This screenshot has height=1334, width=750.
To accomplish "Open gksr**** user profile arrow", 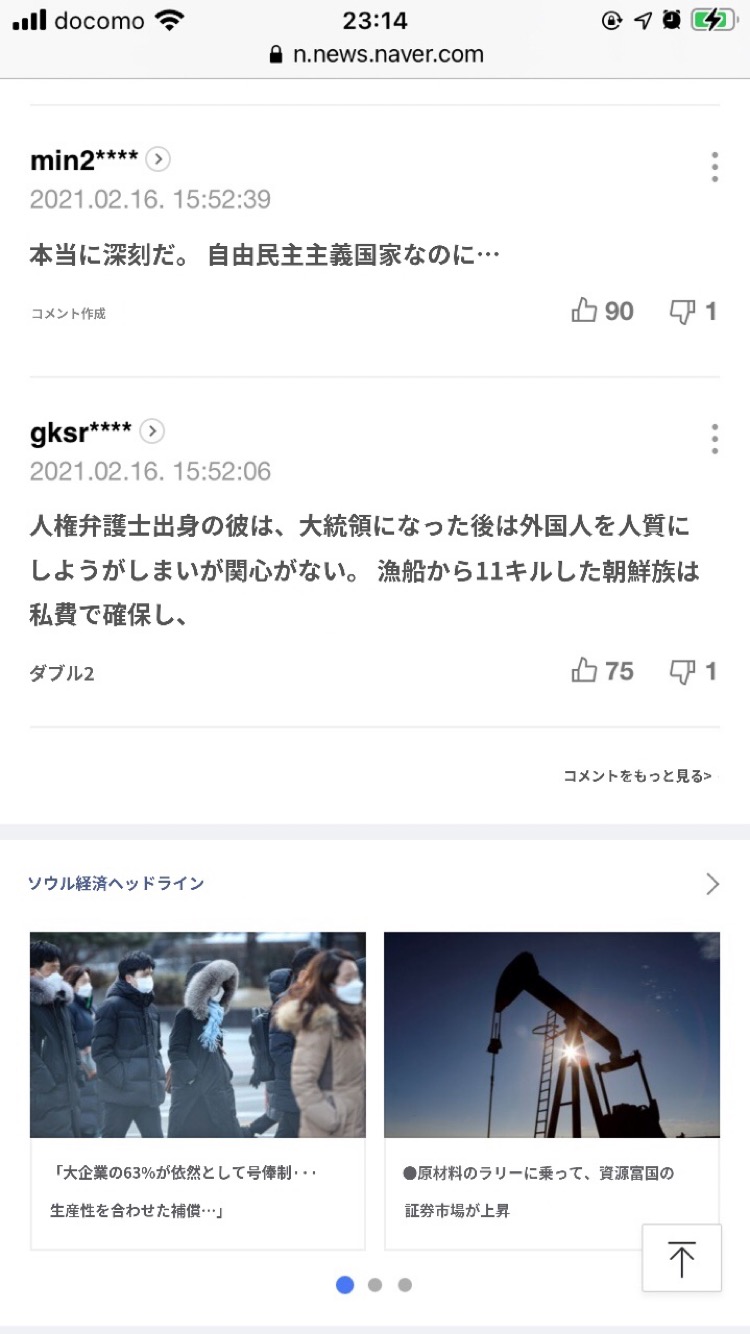I will click(x=152, y=431).
